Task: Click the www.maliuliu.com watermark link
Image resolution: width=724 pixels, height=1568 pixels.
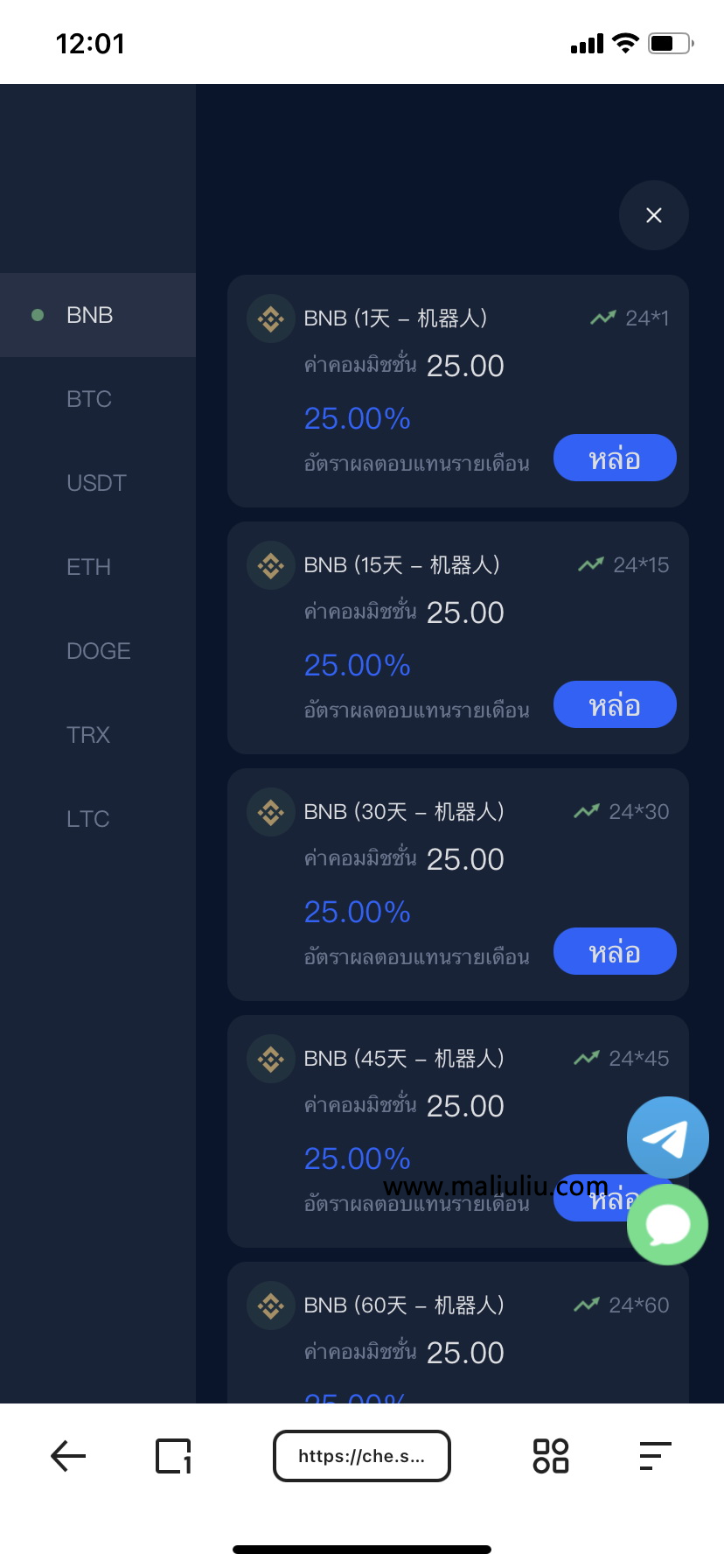Action: [495, 1186]
